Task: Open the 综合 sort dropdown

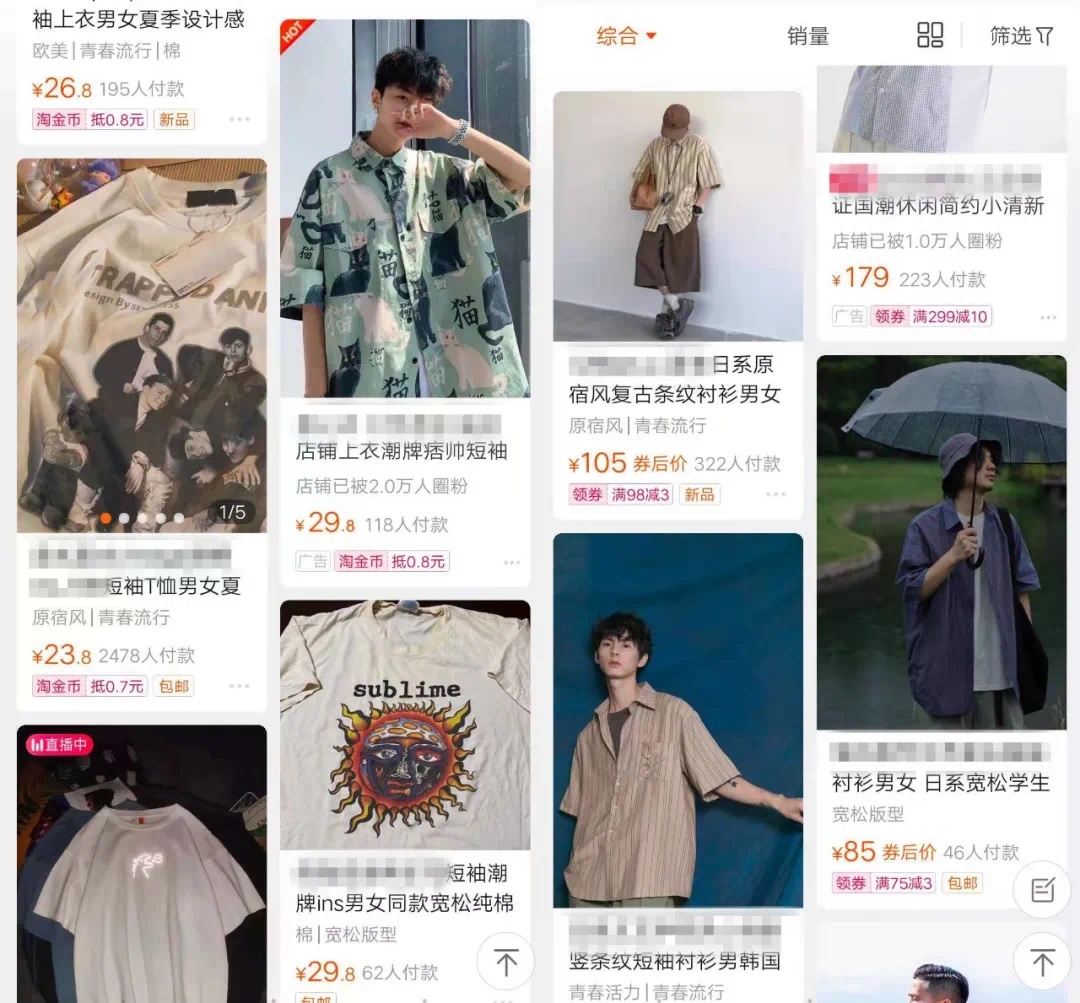Action: (626, 37)
